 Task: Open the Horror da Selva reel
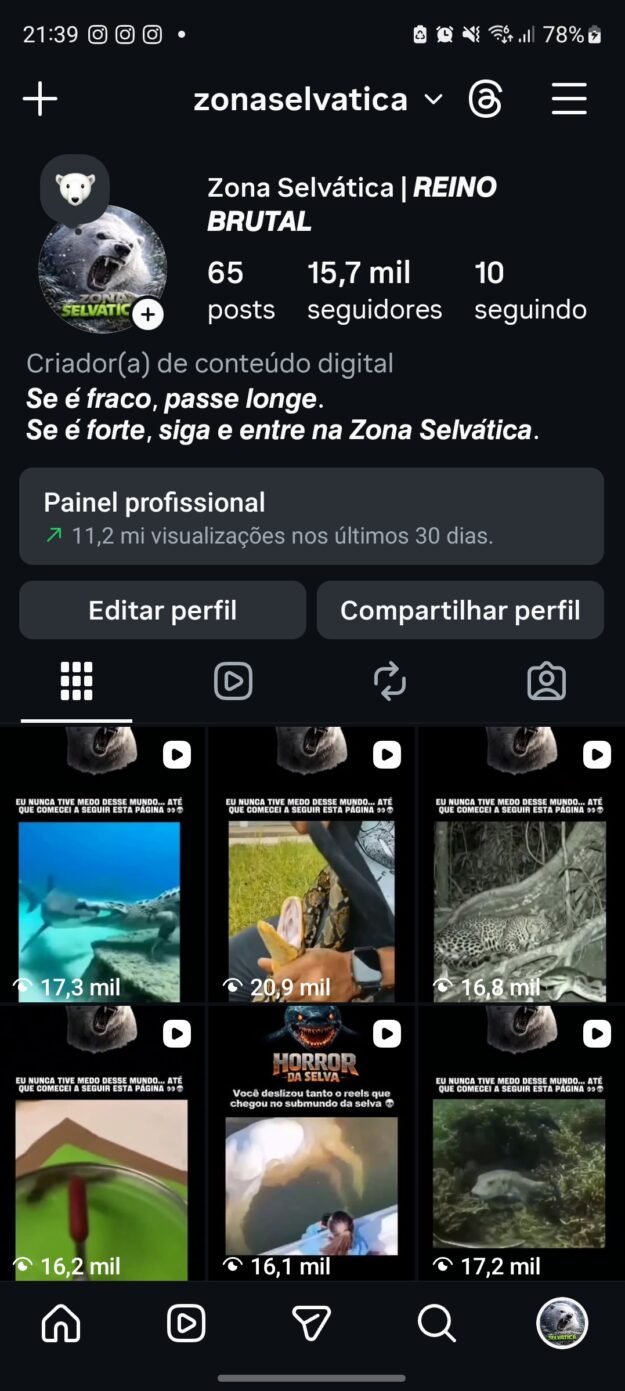coord(311,1144)
